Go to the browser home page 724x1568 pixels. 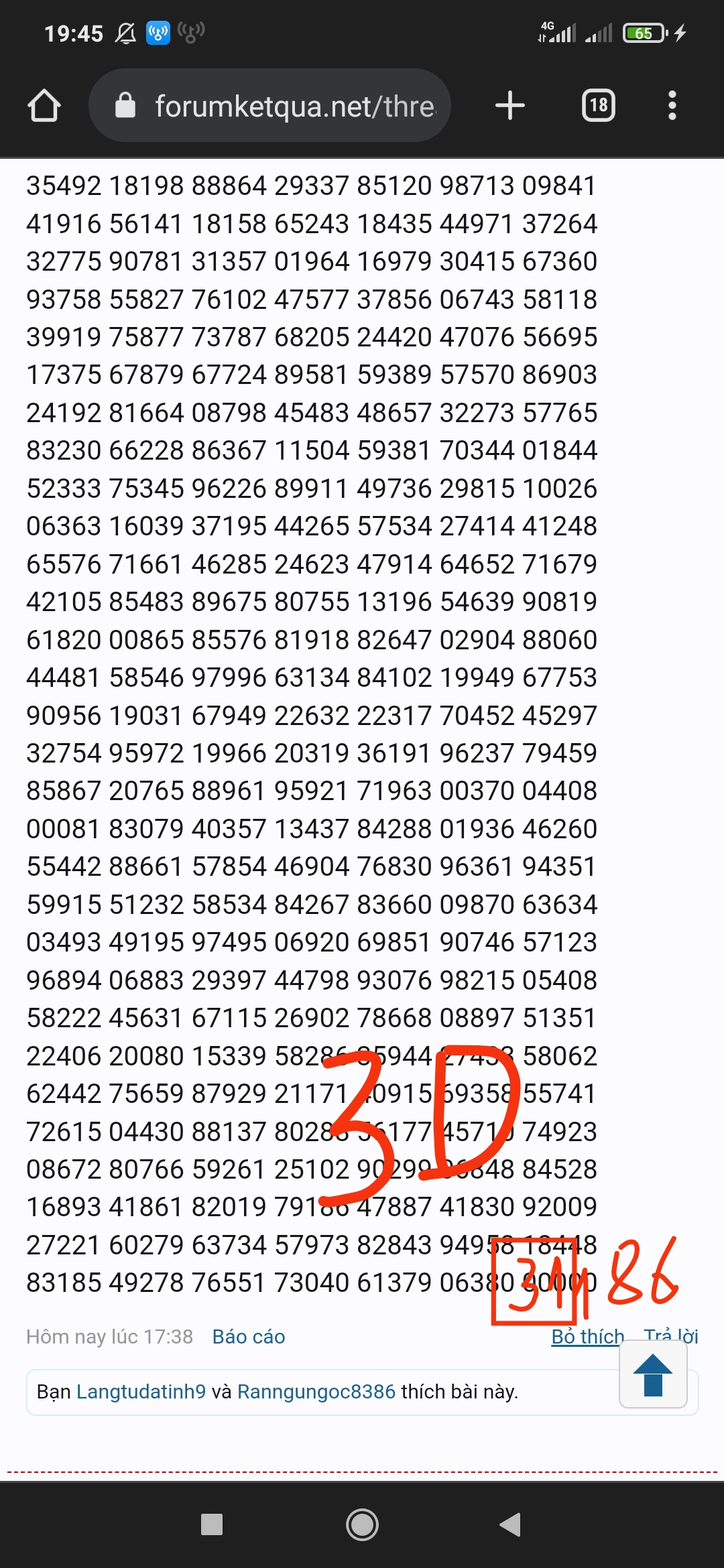[44, 106]
